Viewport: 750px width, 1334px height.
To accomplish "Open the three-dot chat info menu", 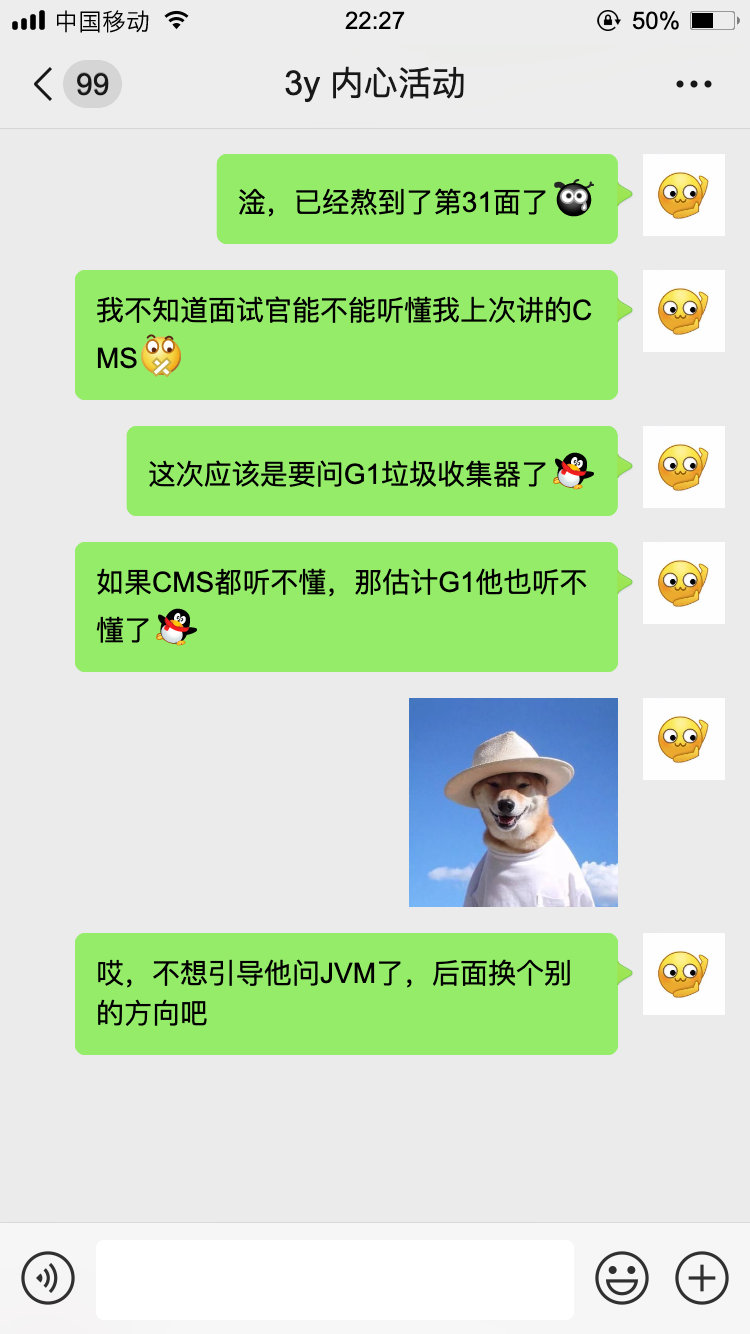I will 693,84.
